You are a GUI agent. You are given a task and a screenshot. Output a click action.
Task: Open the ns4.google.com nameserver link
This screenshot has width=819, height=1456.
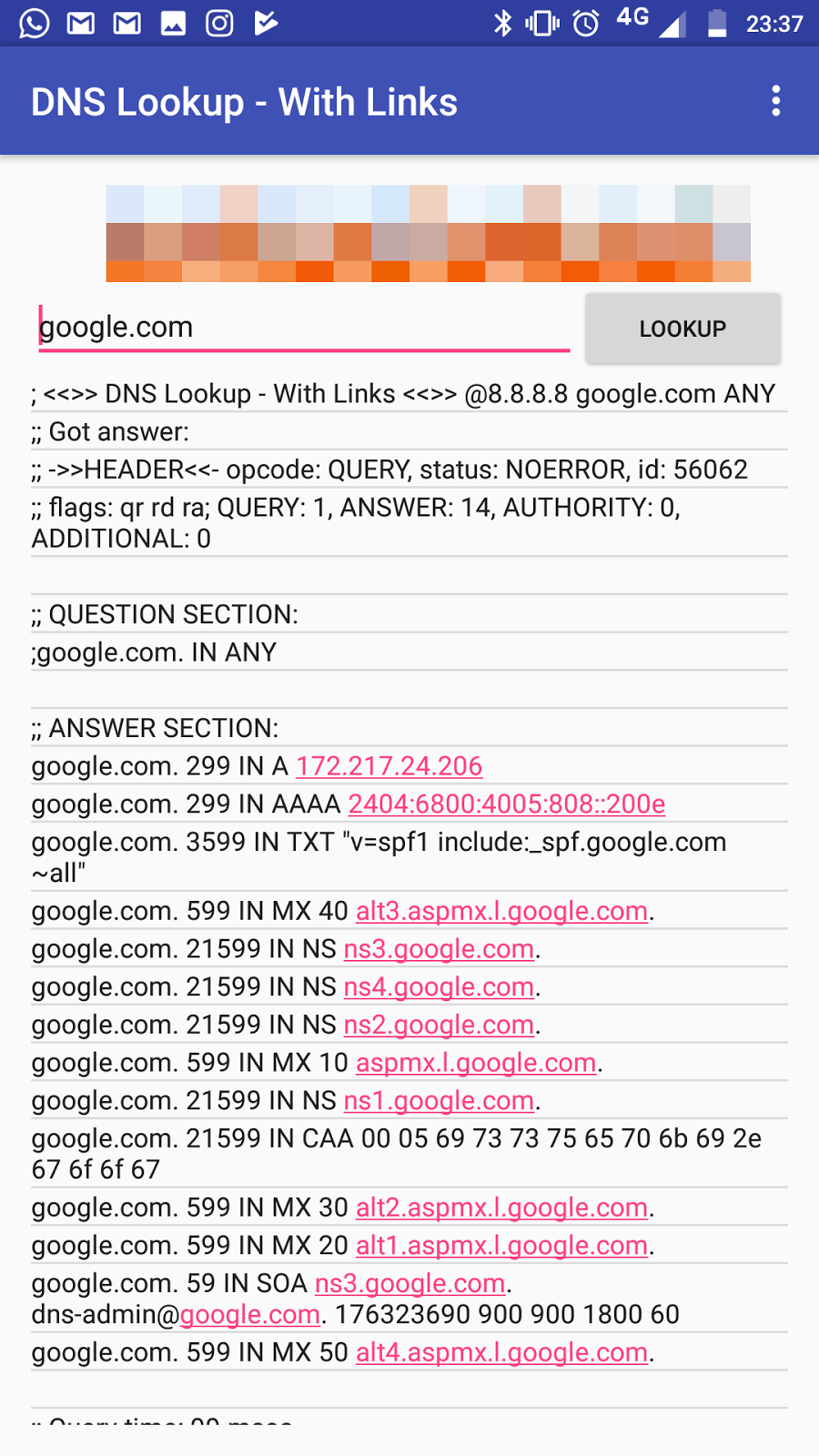(x=439, y=987)
